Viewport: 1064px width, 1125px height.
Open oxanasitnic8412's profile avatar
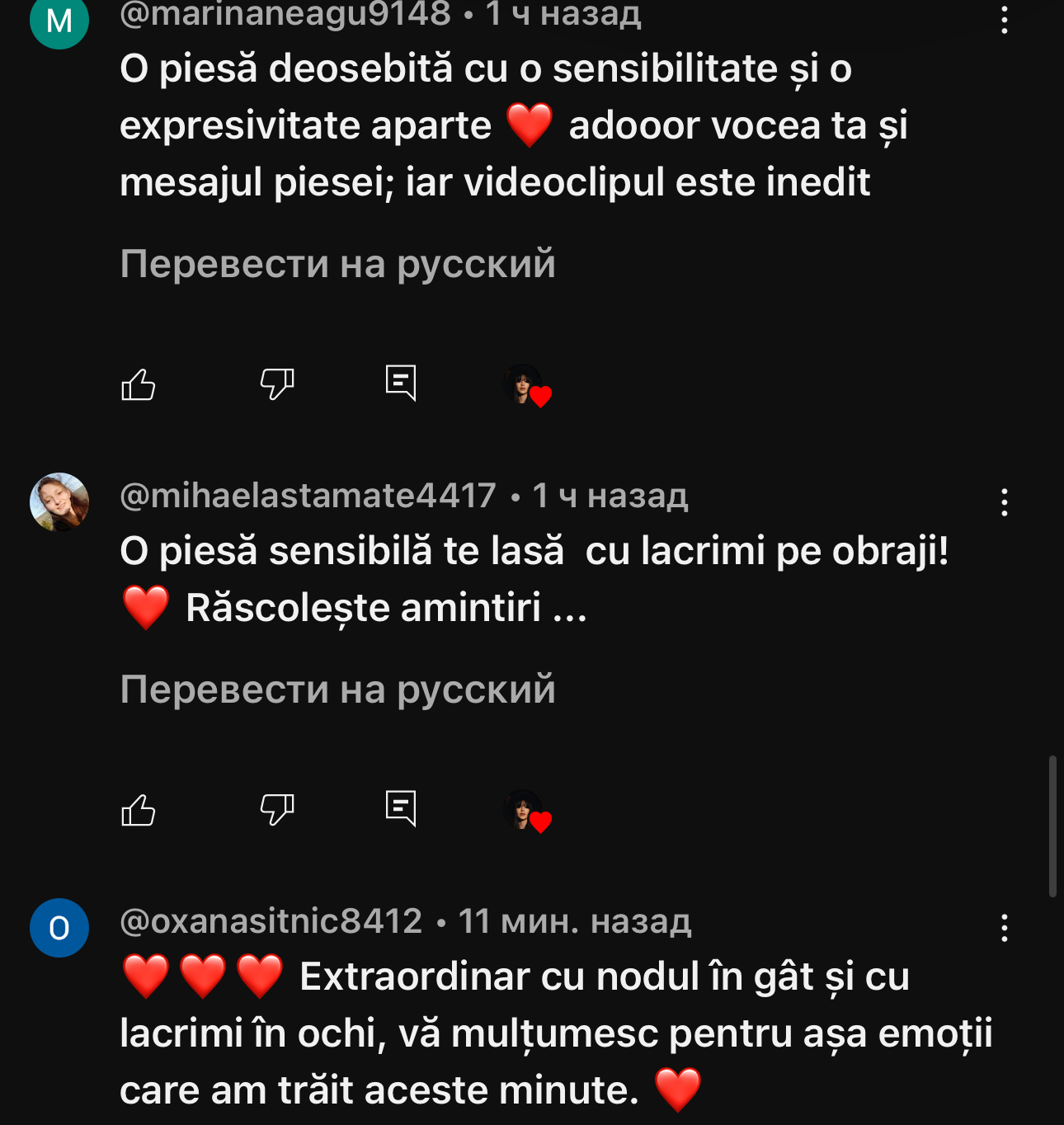click(x=59, y=928)
